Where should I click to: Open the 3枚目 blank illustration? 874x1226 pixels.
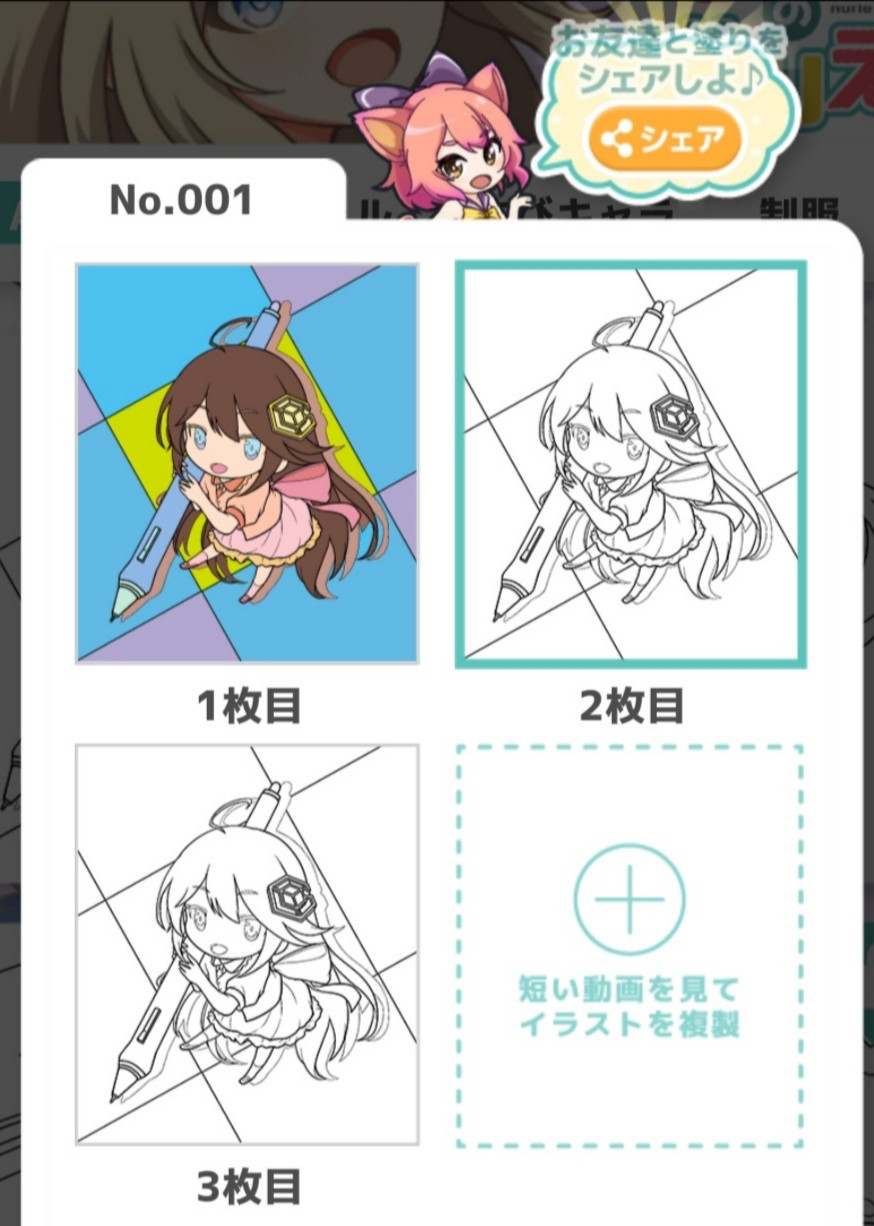[x=247, y=944]
